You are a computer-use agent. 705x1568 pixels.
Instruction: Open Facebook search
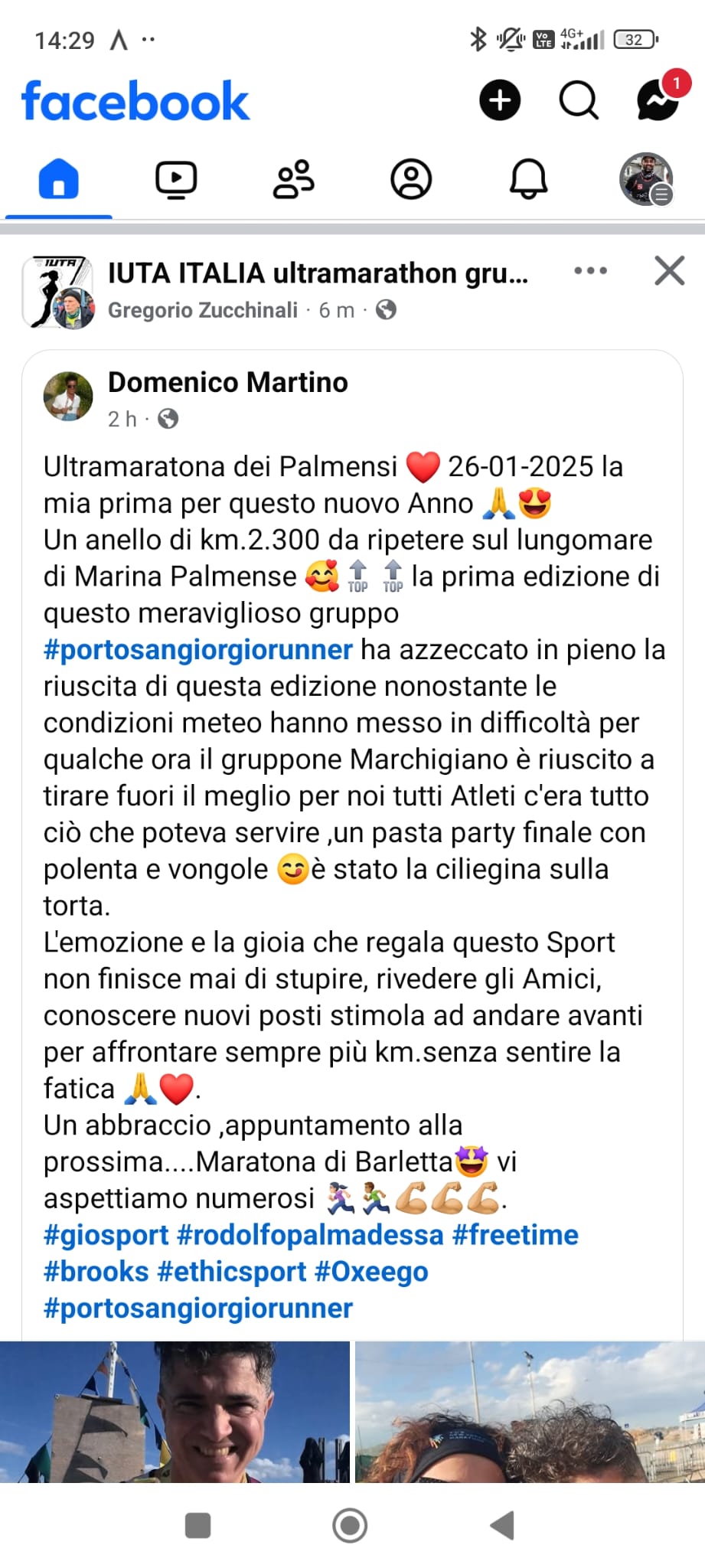click(579, 100)
